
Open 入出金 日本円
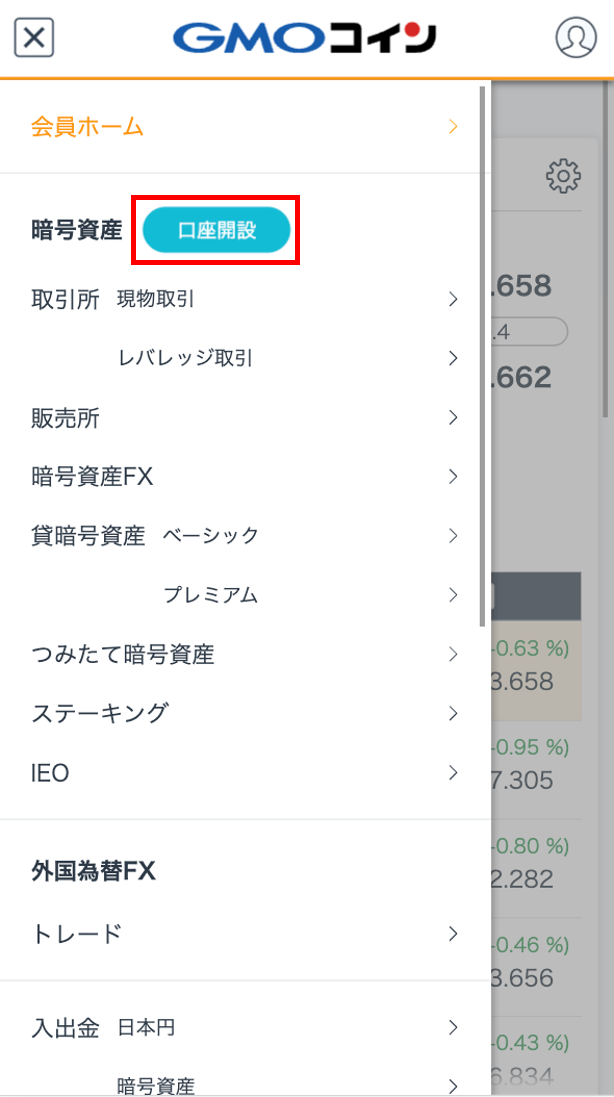(x=245, y=1027)
